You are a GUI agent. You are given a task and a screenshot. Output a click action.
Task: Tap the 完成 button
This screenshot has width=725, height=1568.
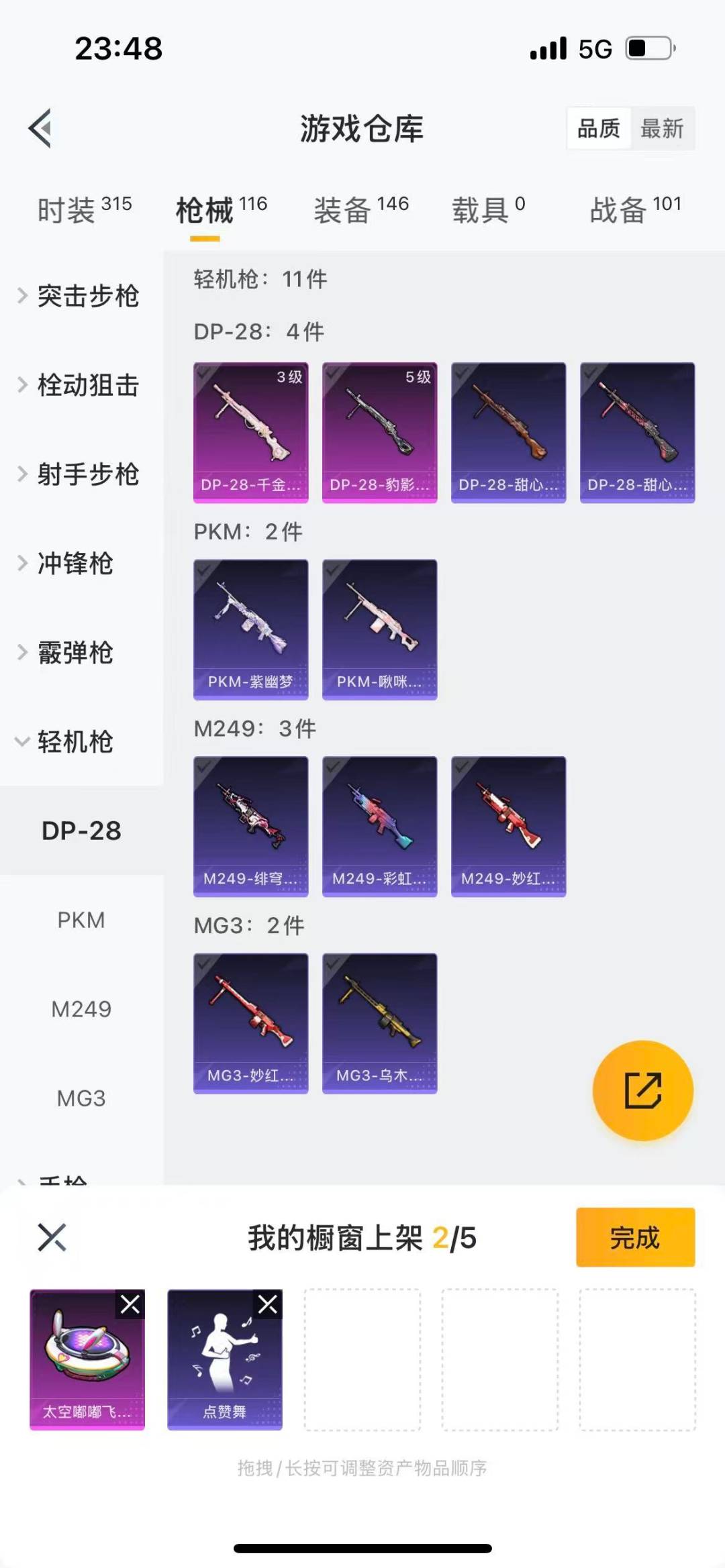[635, 1238]
